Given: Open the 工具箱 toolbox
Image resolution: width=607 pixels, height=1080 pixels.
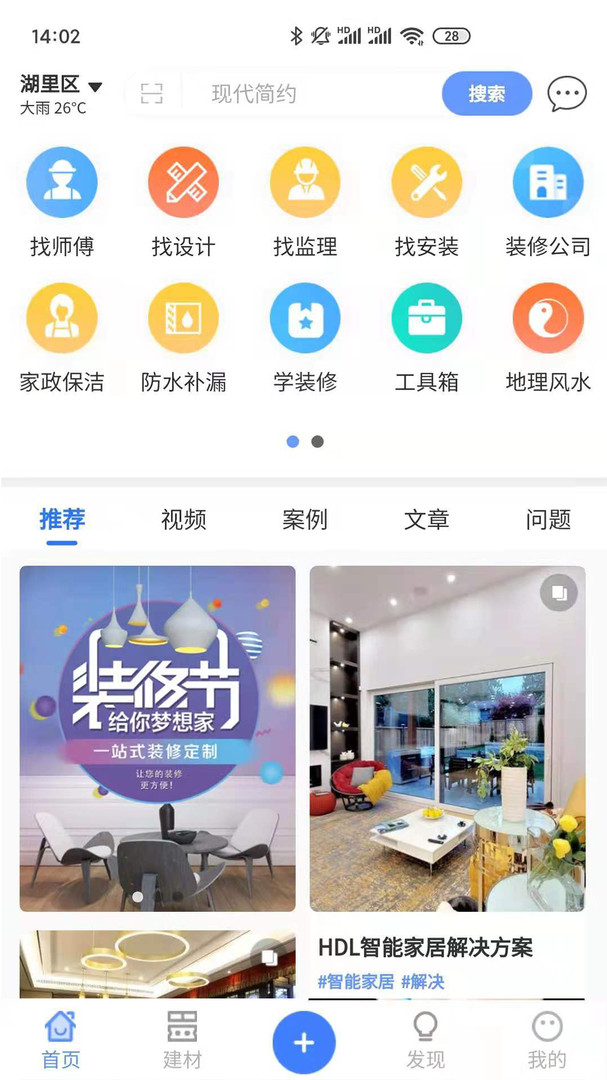Looking at the screenshot, I should click(426, 335).
